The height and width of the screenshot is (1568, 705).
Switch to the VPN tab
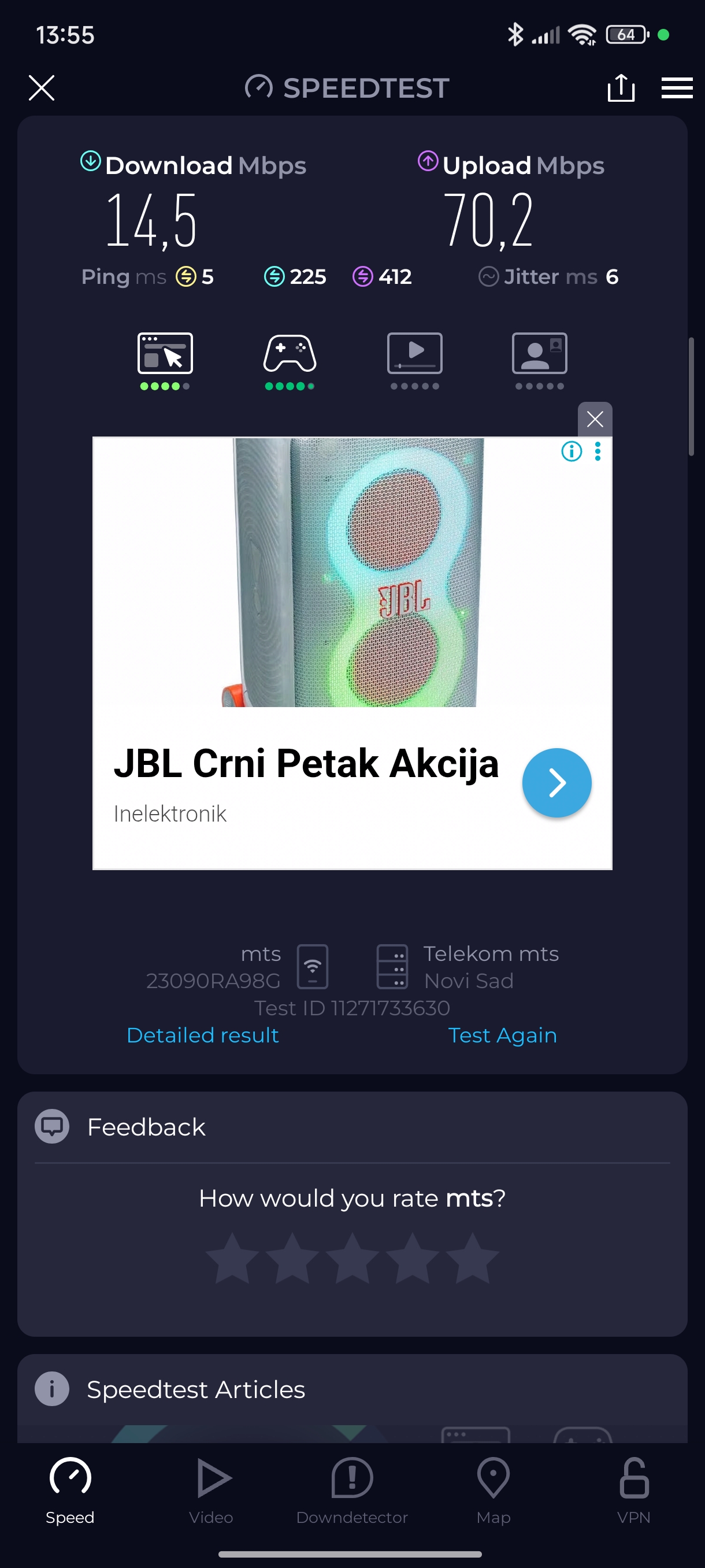[633, 1490]
